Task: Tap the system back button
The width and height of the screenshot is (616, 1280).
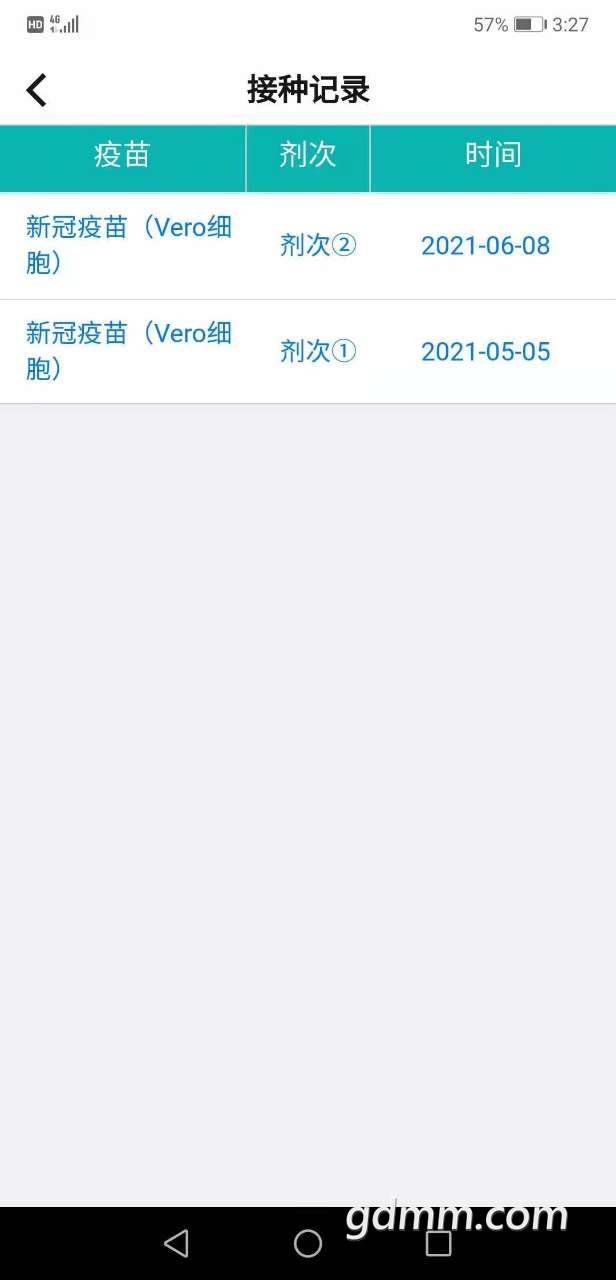Action: 176,1243
